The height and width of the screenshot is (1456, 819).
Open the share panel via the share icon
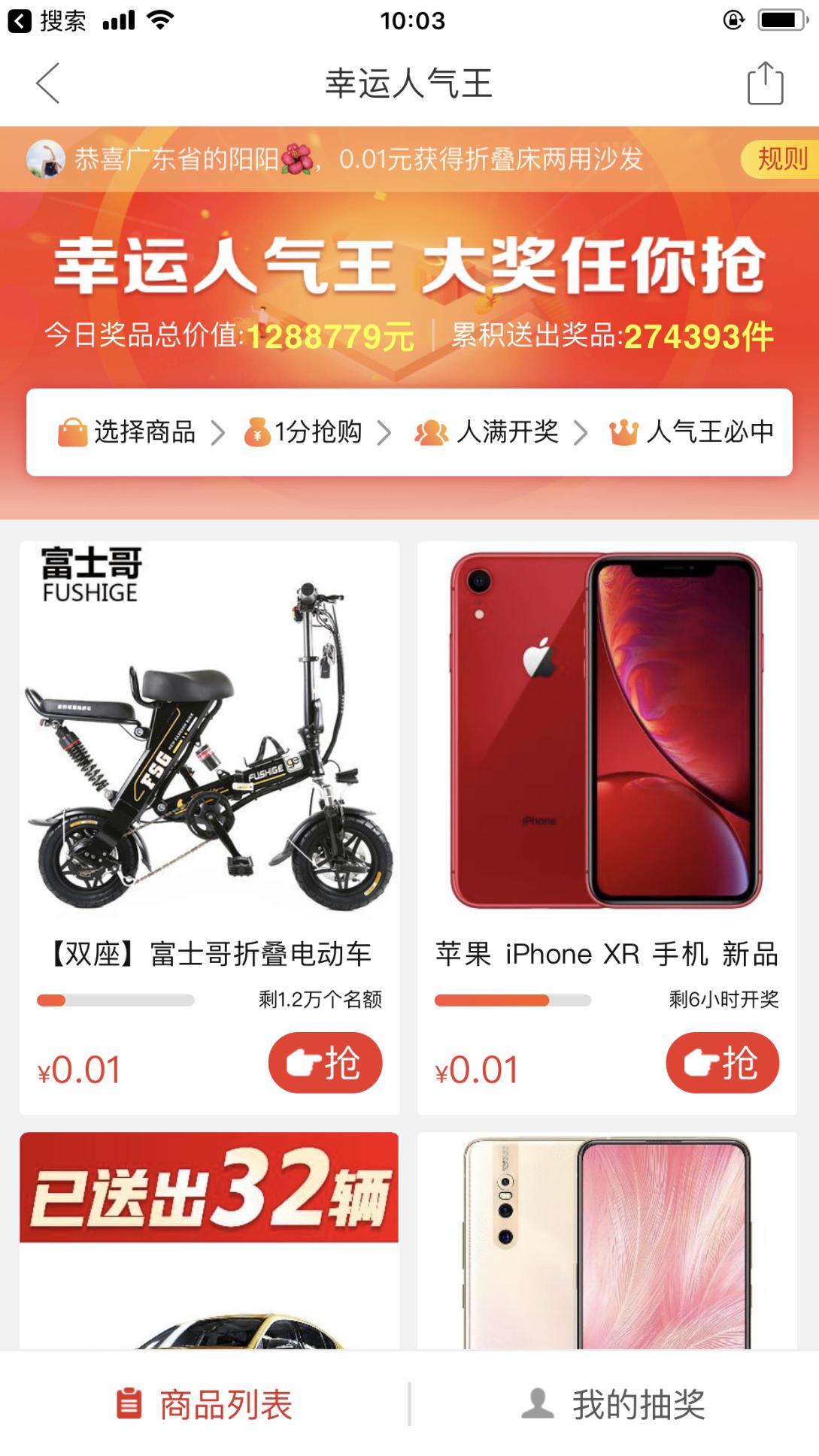(766, 84)
